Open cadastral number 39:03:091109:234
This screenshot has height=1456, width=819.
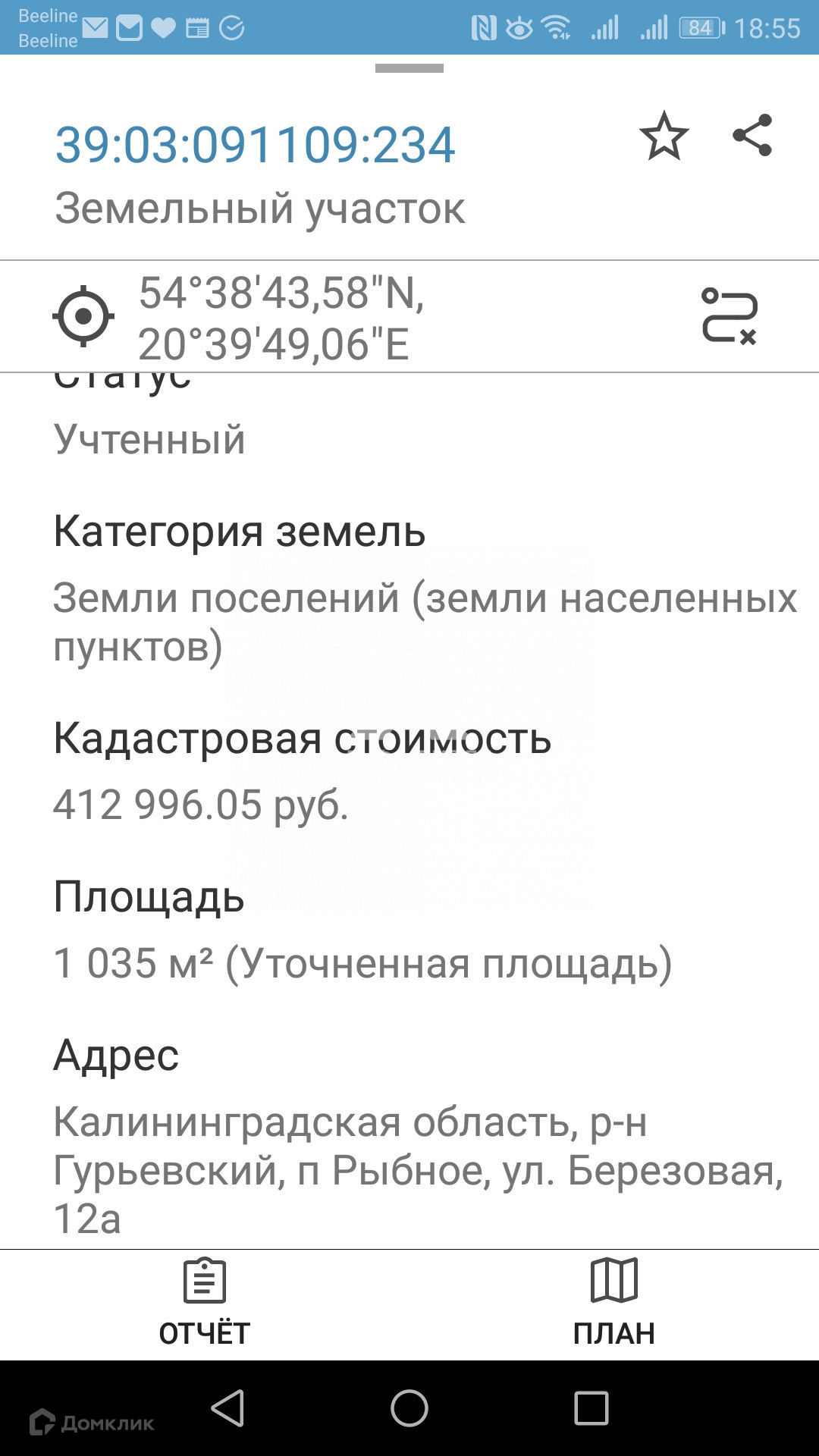pyautogui.click(x=256, y=145)
